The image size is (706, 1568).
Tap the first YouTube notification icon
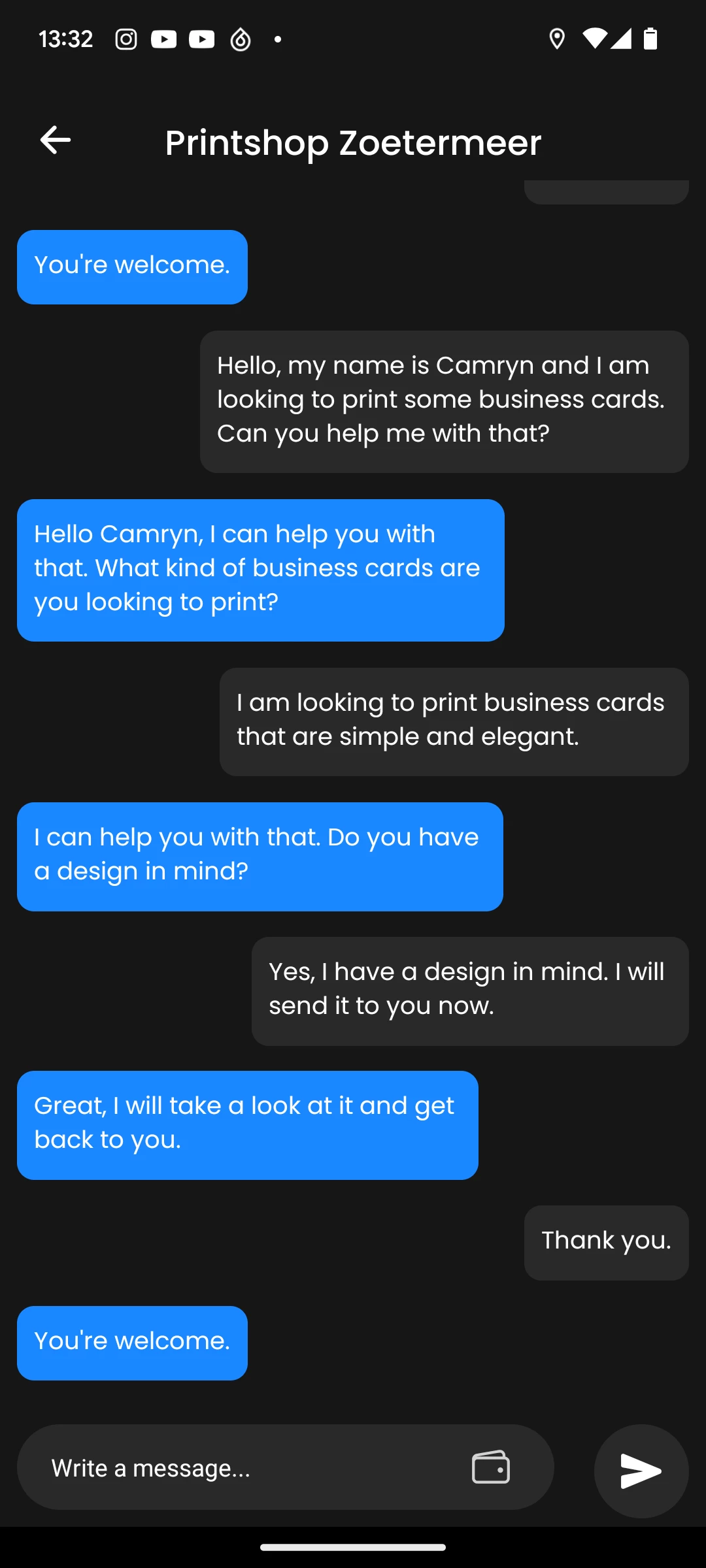pos(164,39)
